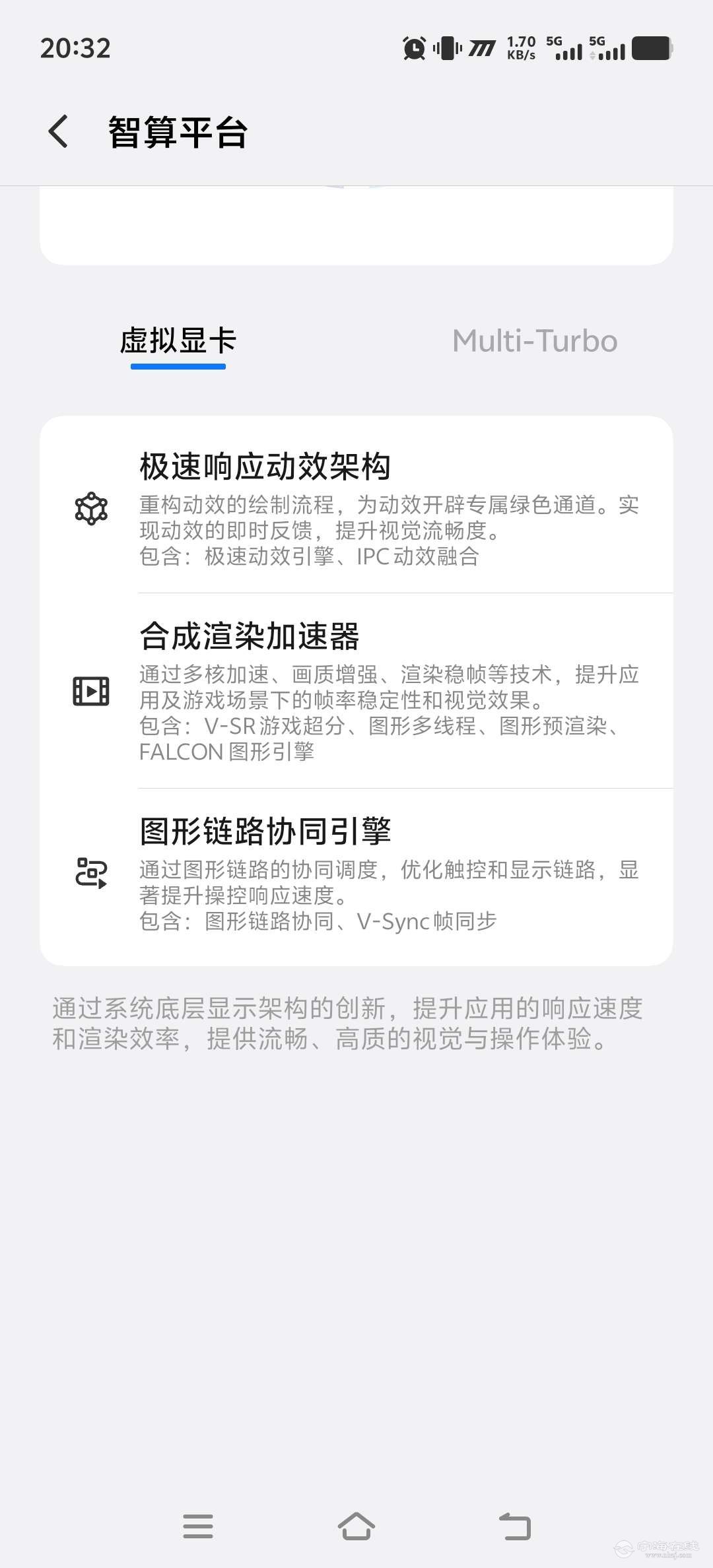
Task: Switch to the Multi-Turbo tab
Action: tap(534, 341)
